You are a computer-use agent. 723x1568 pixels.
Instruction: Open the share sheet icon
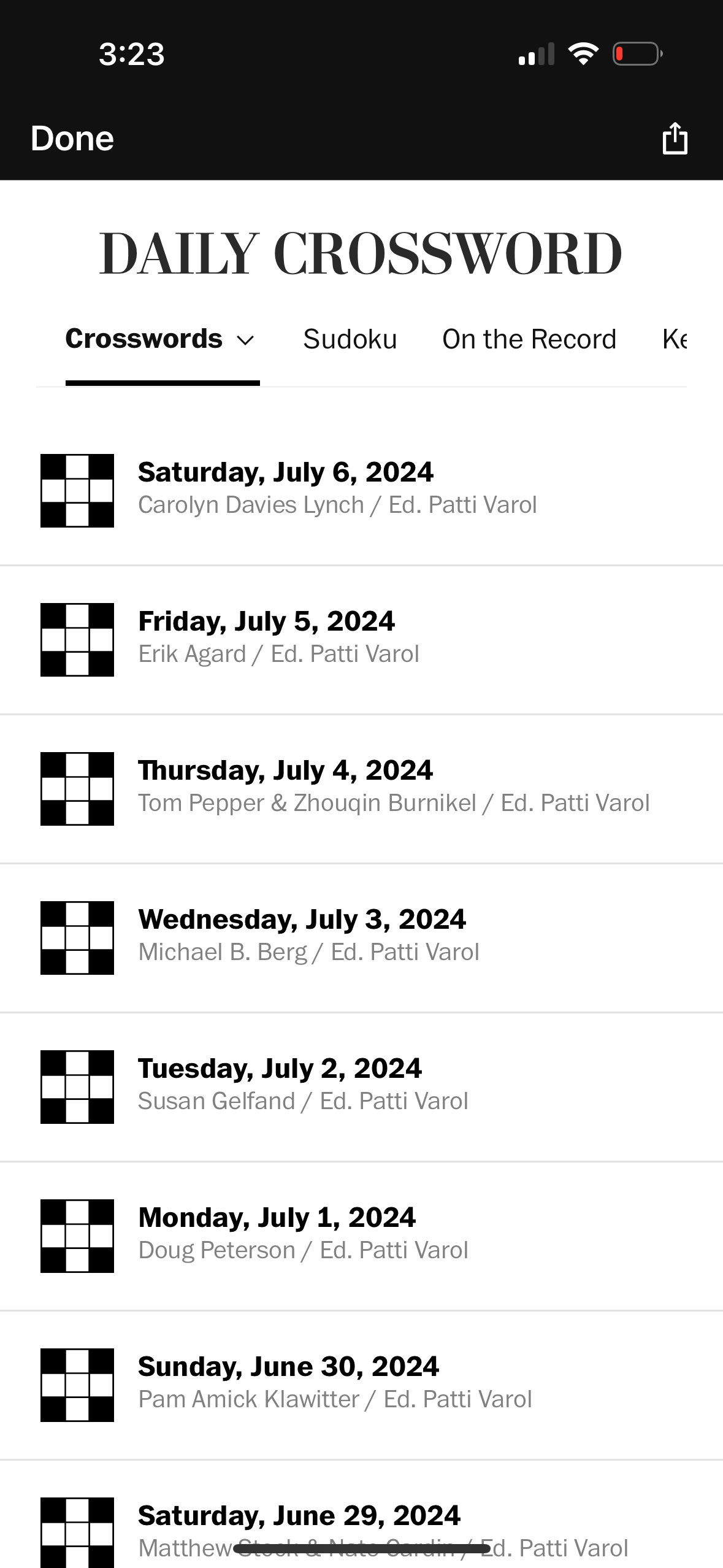(x=675, y=137)
